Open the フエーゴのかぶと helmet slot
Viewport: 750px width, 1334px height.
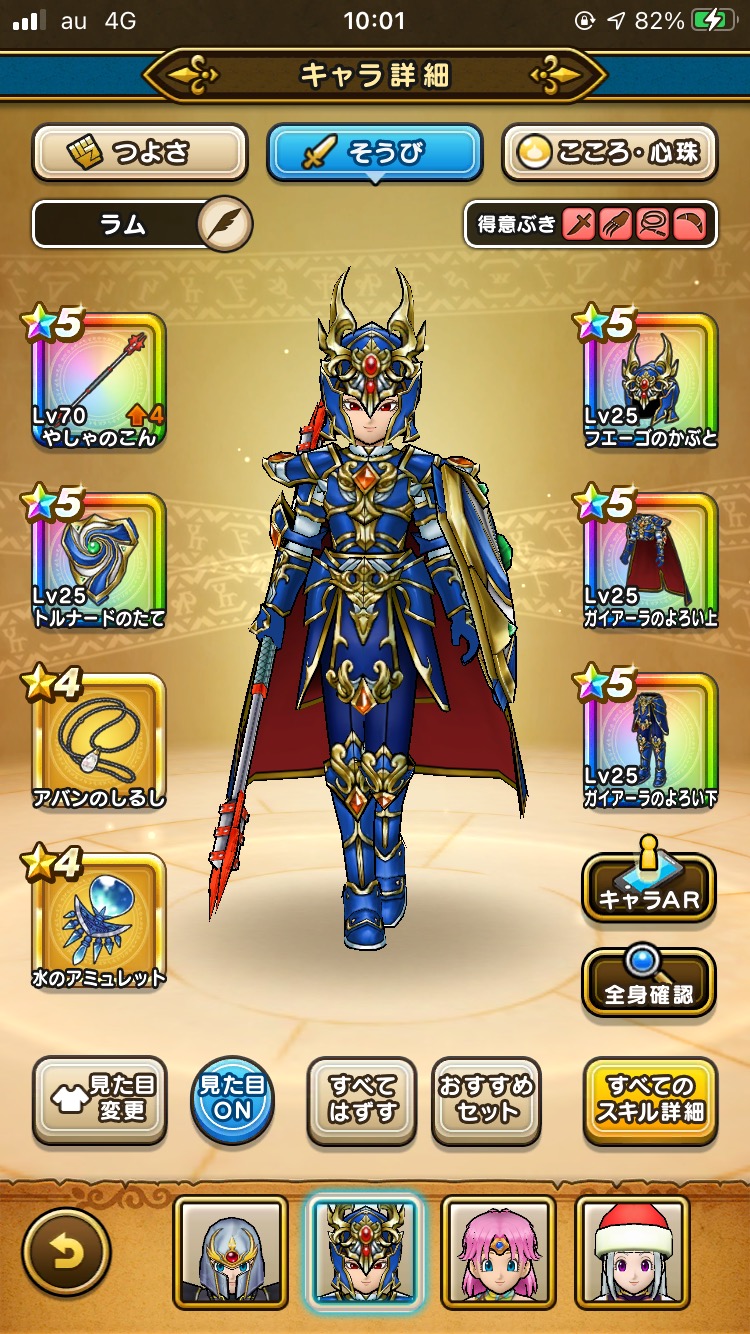[651, 381]
